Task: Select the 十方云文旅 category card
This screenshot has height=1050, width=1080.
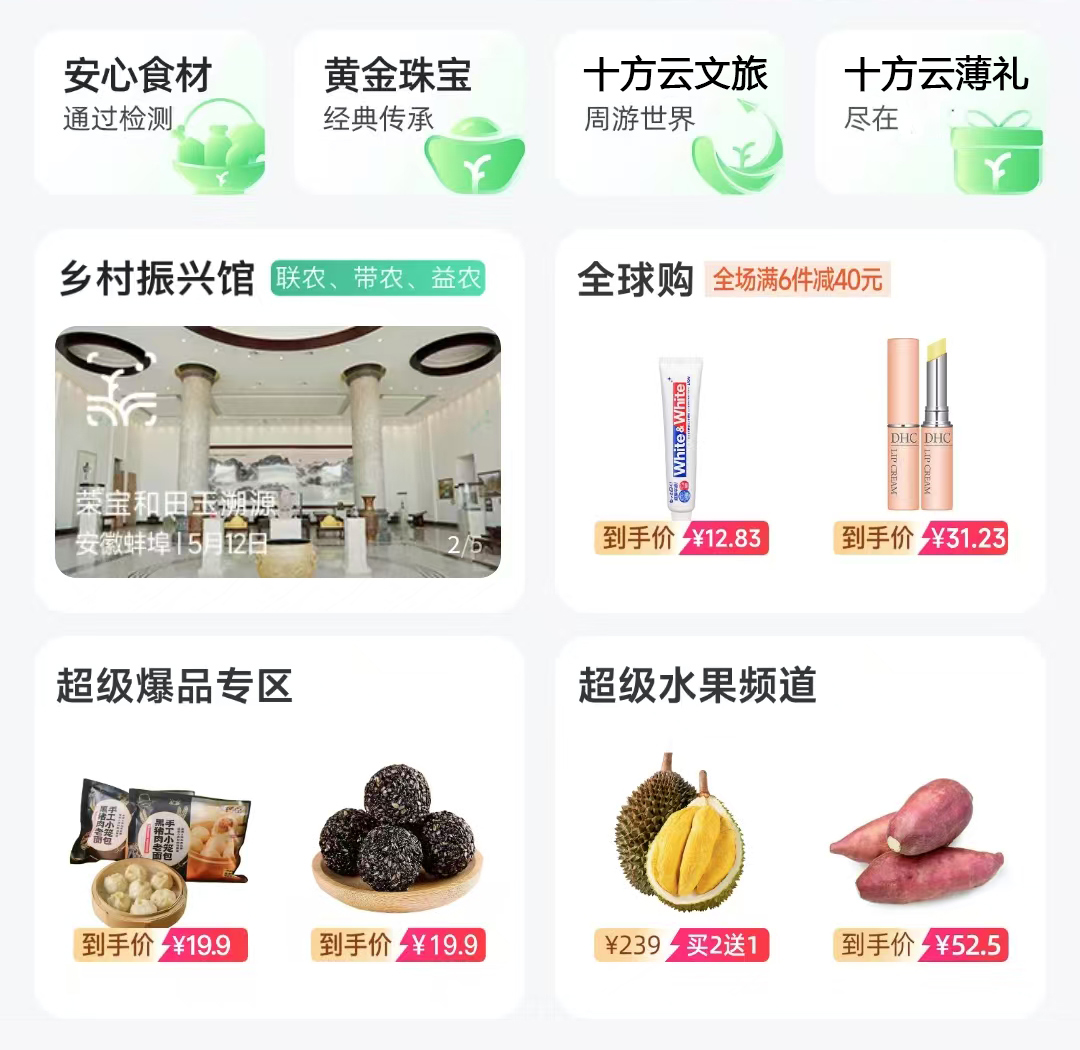Action: (x=670, y=112)
